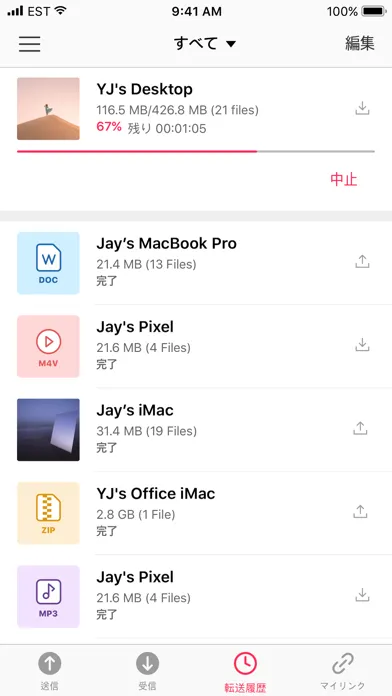The width and height of the screenshot is (392, 696).
Task: Tap the upload icon for YJ's Office iMac
Action: [x=360, y=512]
